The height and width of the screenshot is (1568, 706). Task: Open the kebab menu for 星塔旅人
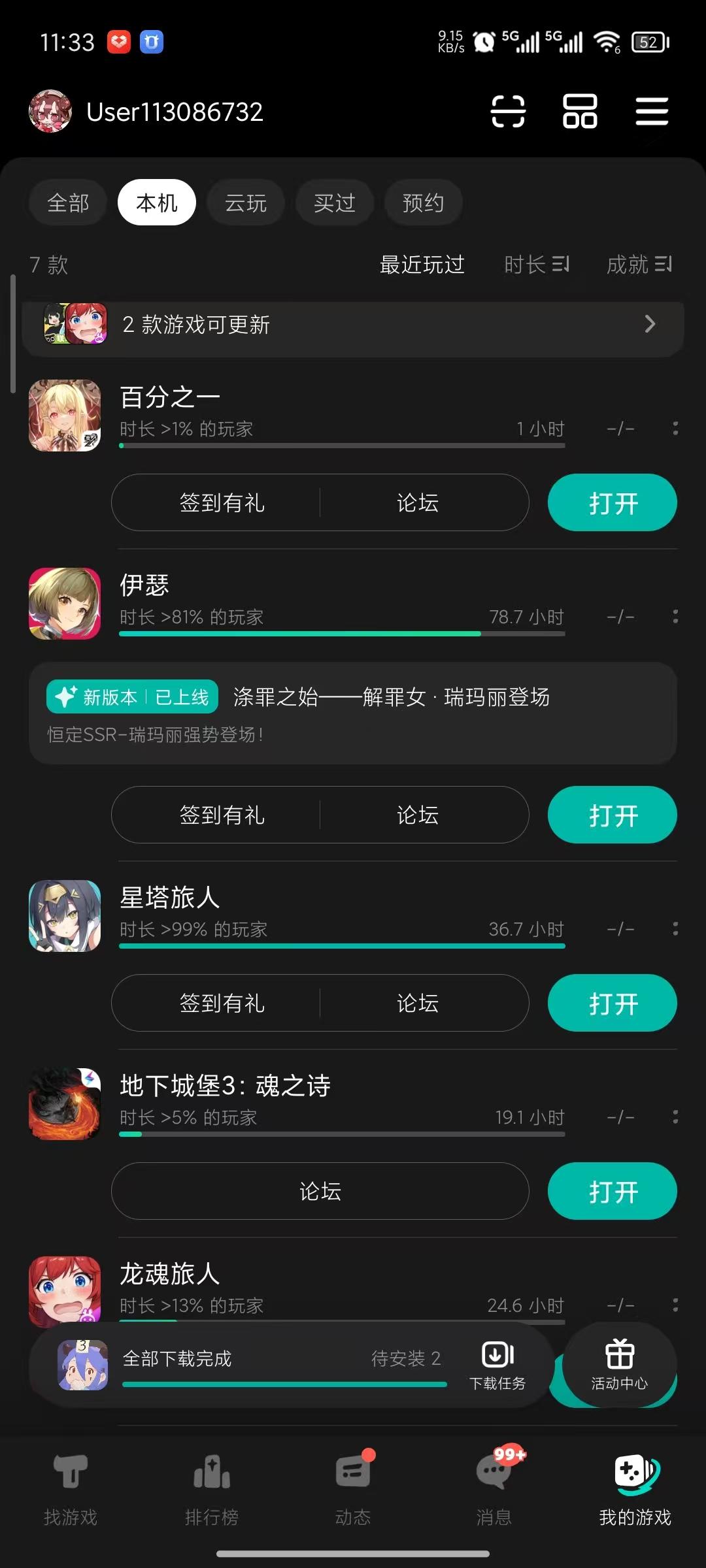pos(677,928)
